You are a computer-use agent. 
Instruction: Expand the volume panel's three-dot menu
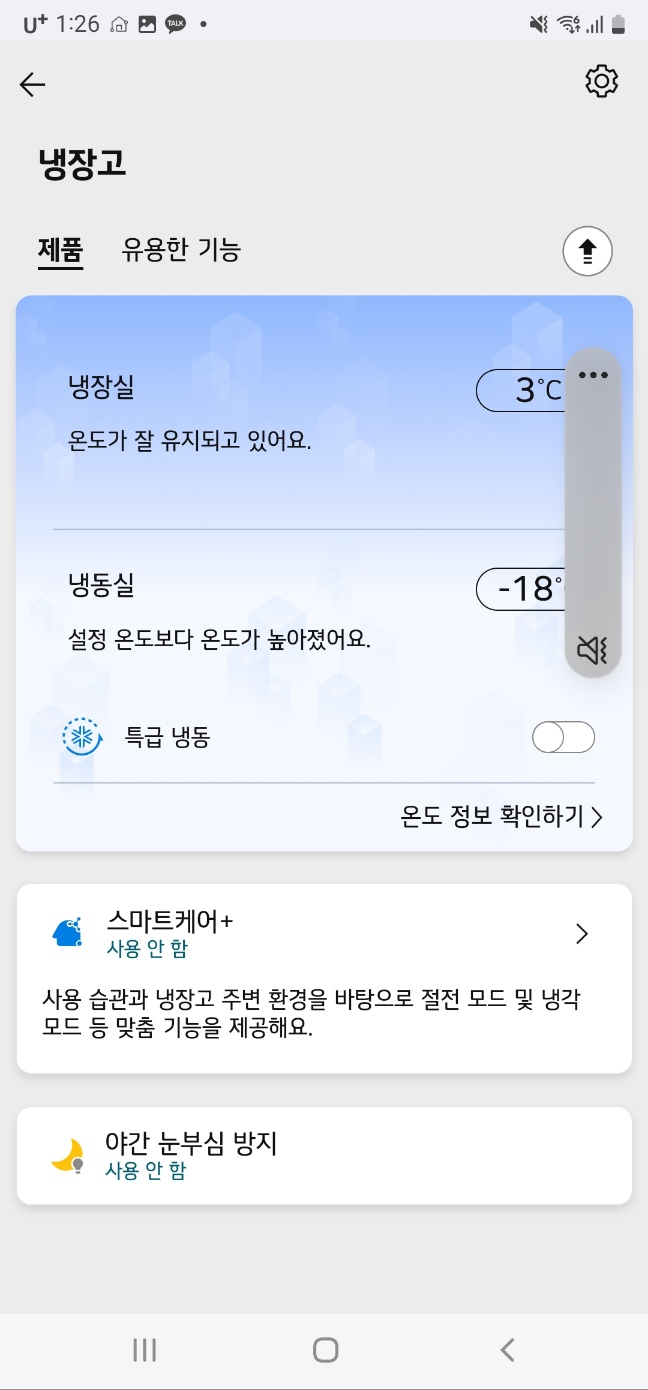pos(593,376)
